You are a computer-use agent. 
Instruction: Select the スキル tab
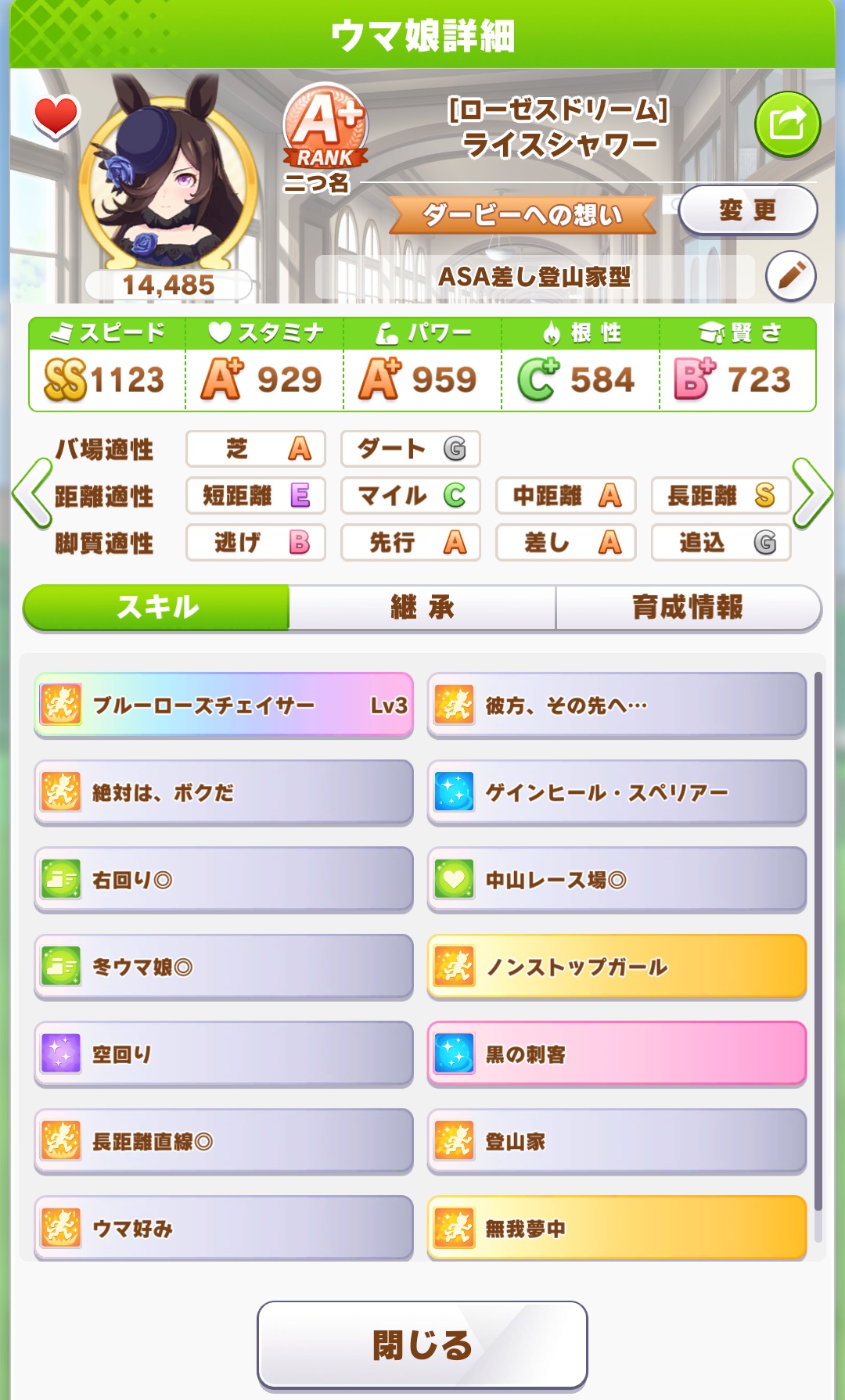click(156, 608)
